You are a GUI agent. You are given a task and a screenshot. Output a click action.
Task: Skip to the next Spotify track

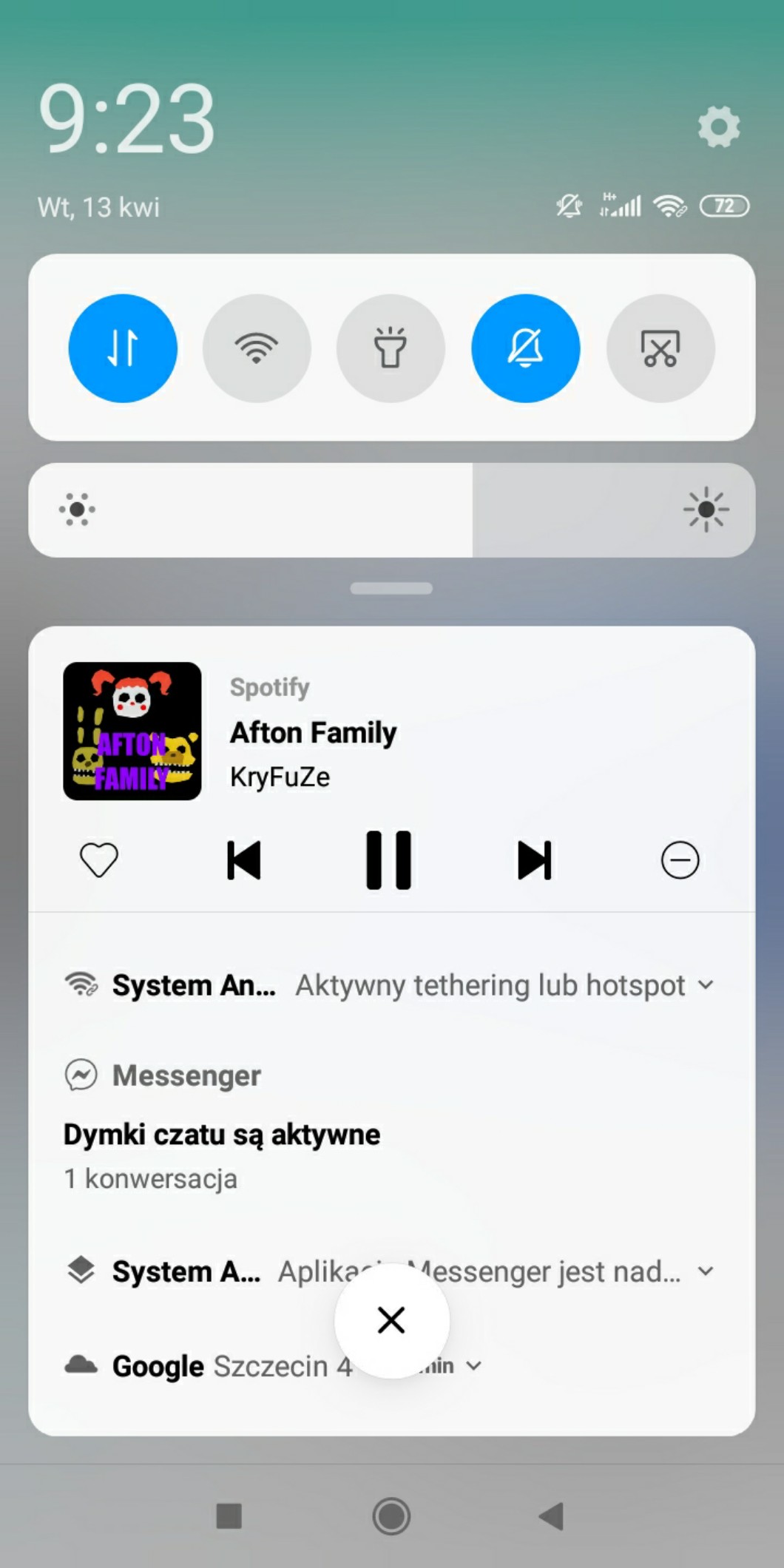(x=534, y=860)
